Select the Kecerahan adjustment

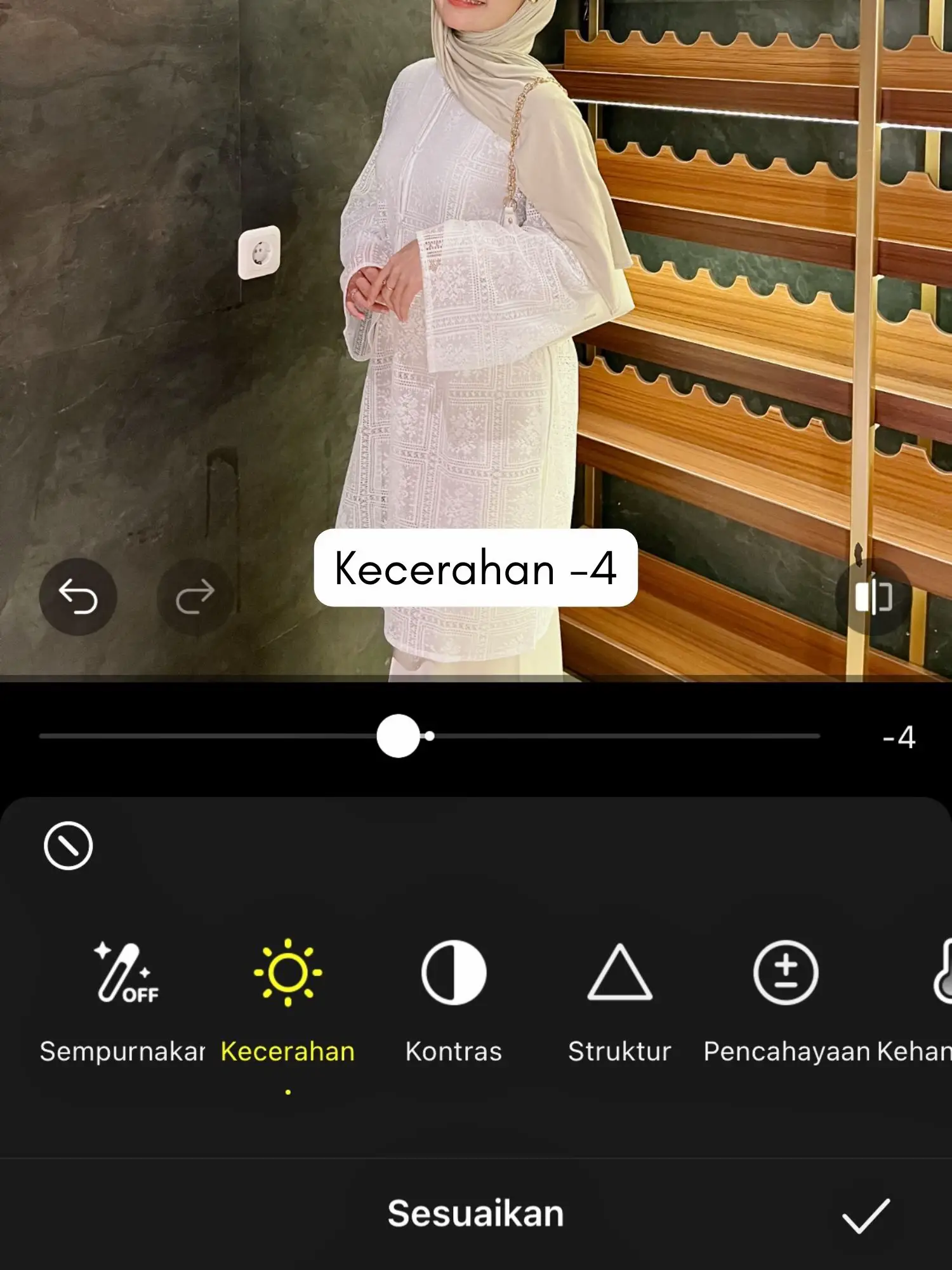[x=288, y=997]
